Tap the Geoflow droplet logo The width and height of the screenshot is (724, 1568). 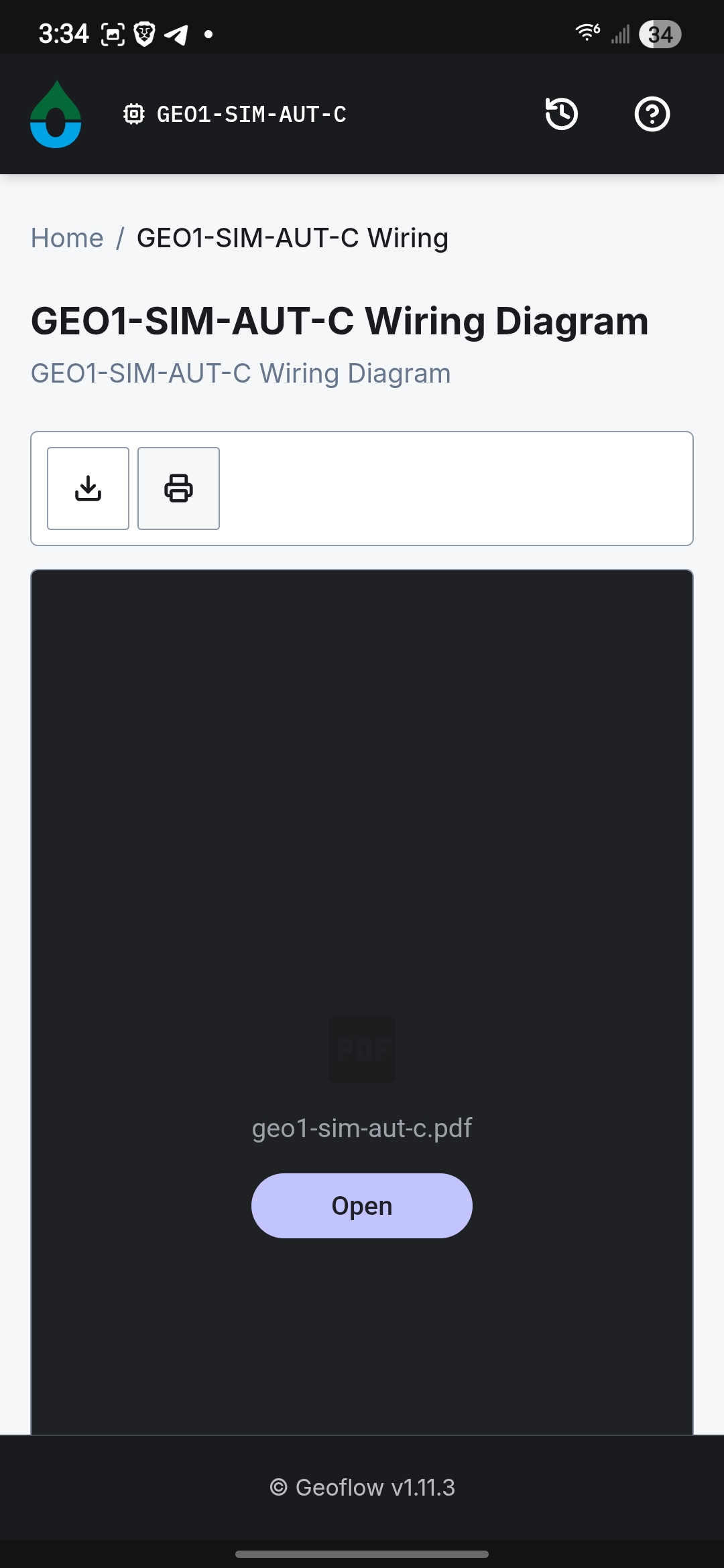[56, 115]
